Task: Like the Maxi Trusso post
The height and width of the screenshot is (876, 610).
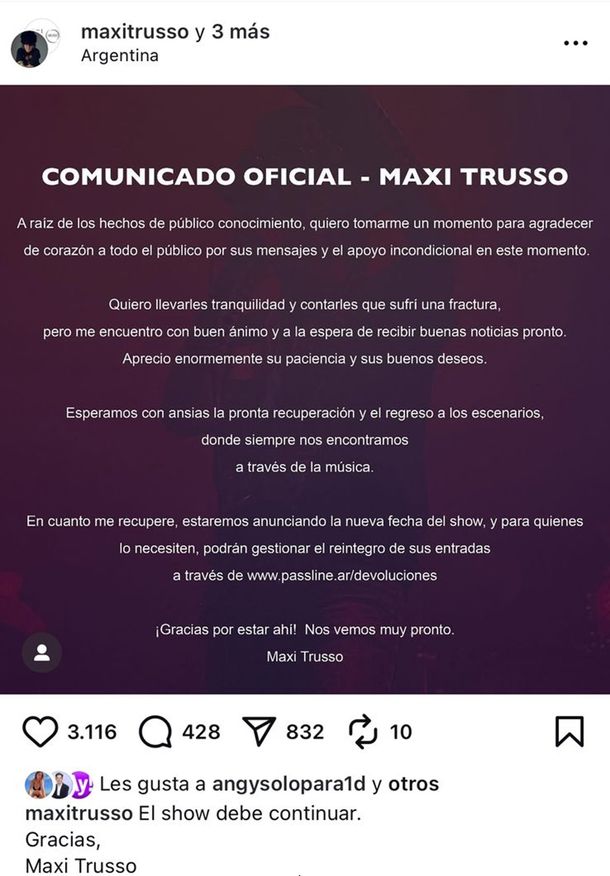Action: click(40, 732)
